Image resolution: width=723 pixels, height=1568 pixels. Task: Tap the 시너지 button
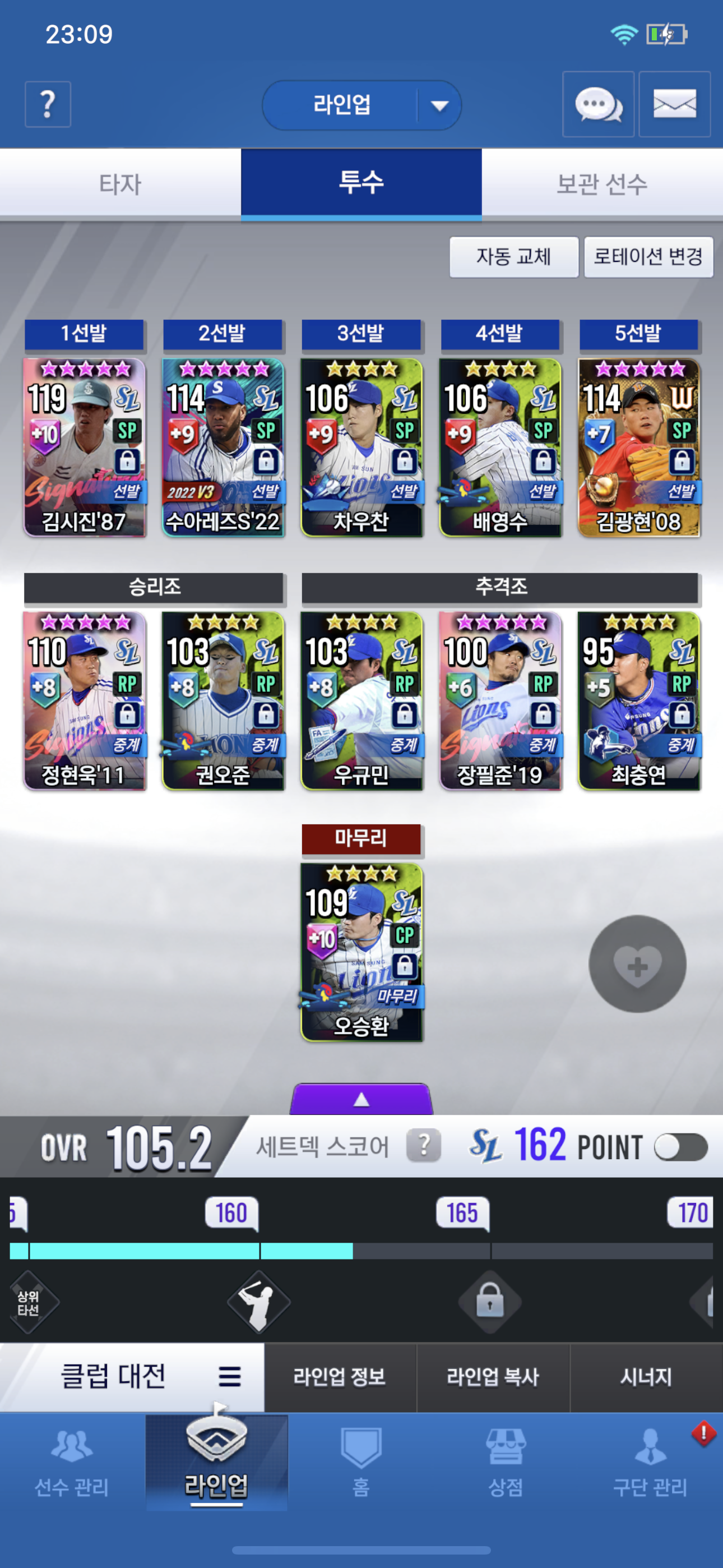pyautogui.click(x=646, y=1377)
